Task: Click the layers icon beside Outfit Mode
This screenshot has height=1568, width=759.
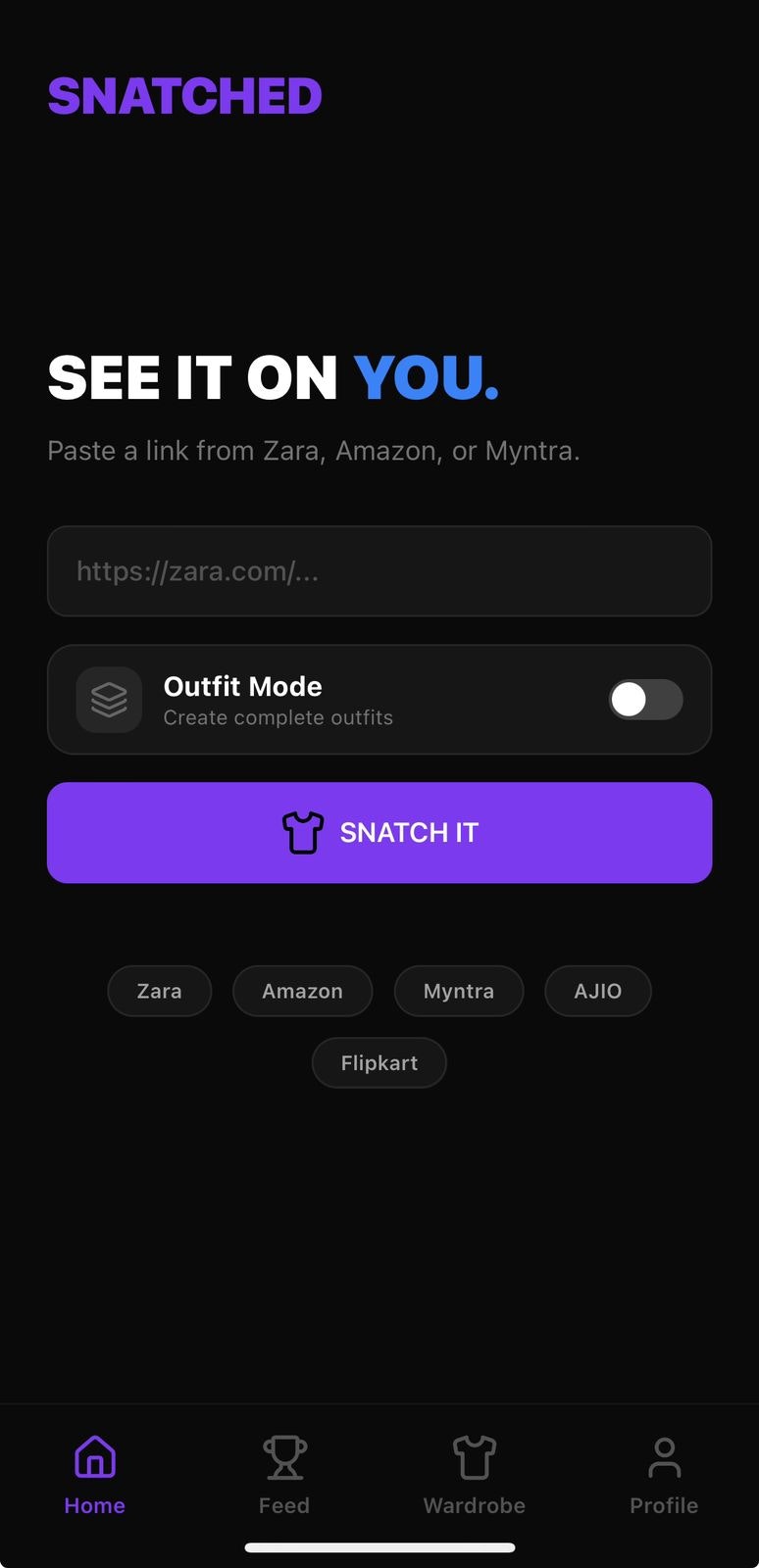Action: tap(109, 699)
